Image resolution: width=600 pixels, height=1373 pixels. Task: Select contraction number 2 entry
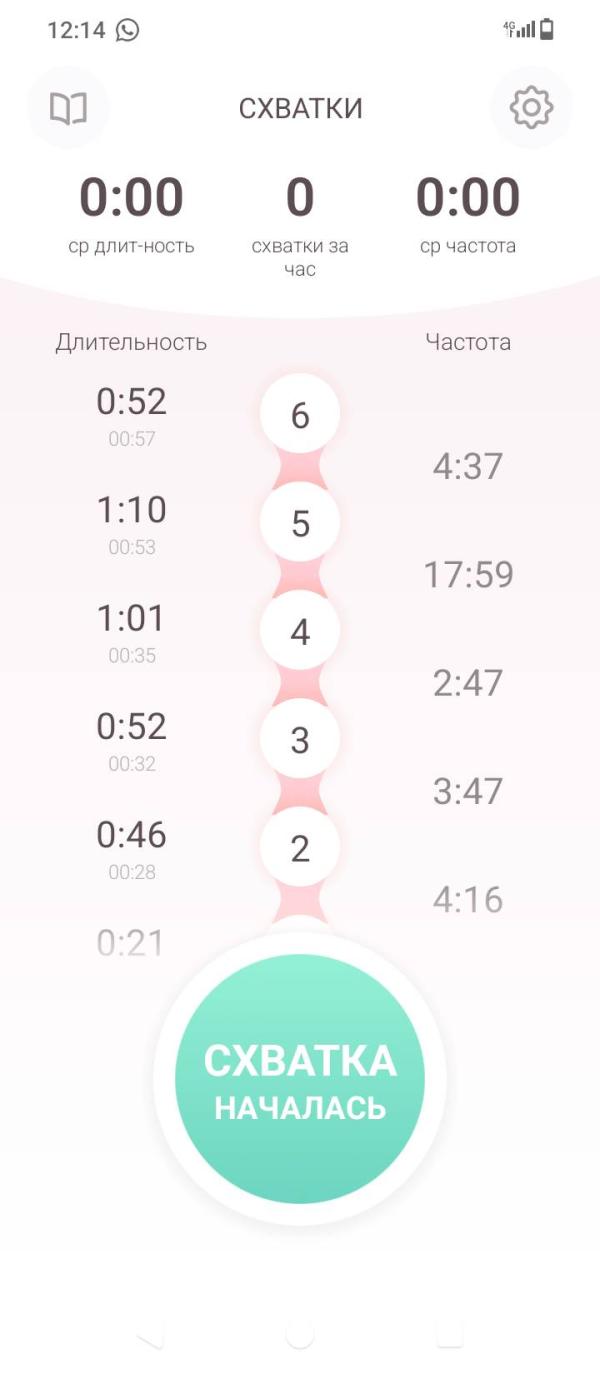300,848
